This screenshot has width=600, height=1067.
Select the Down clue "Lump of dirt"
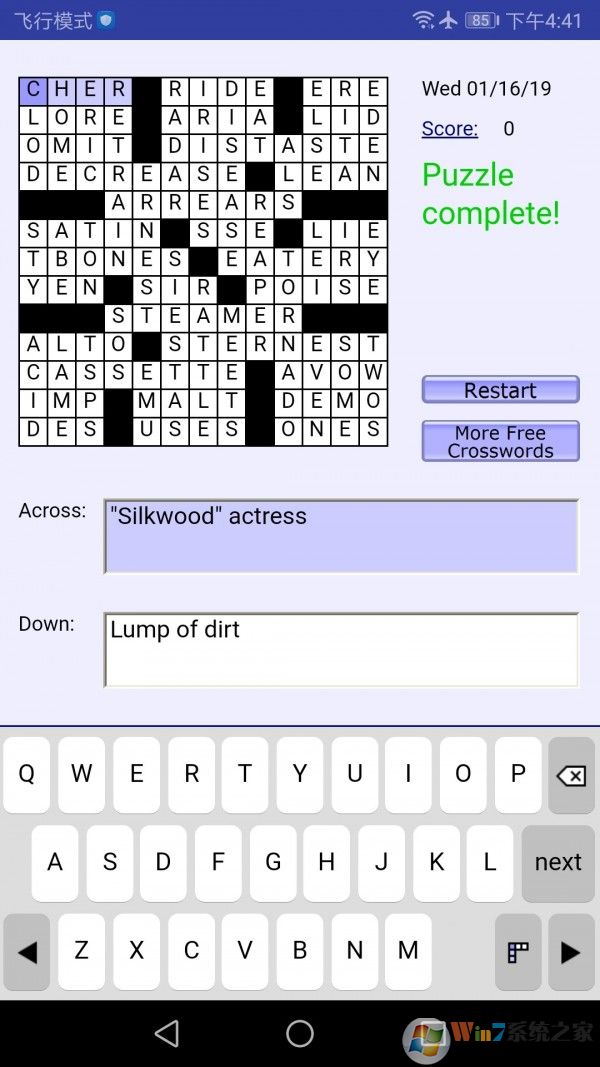coord(341,649)
